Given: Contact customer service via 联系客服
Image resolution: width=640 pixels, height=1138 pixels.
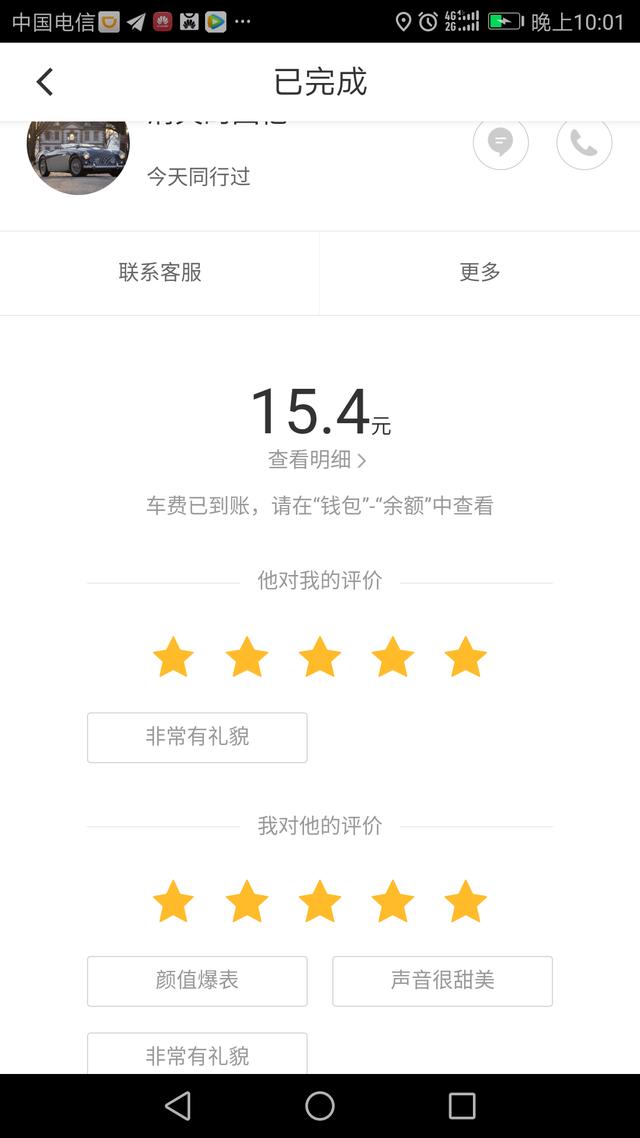Looking at the screenshot, I should (160, 273).
